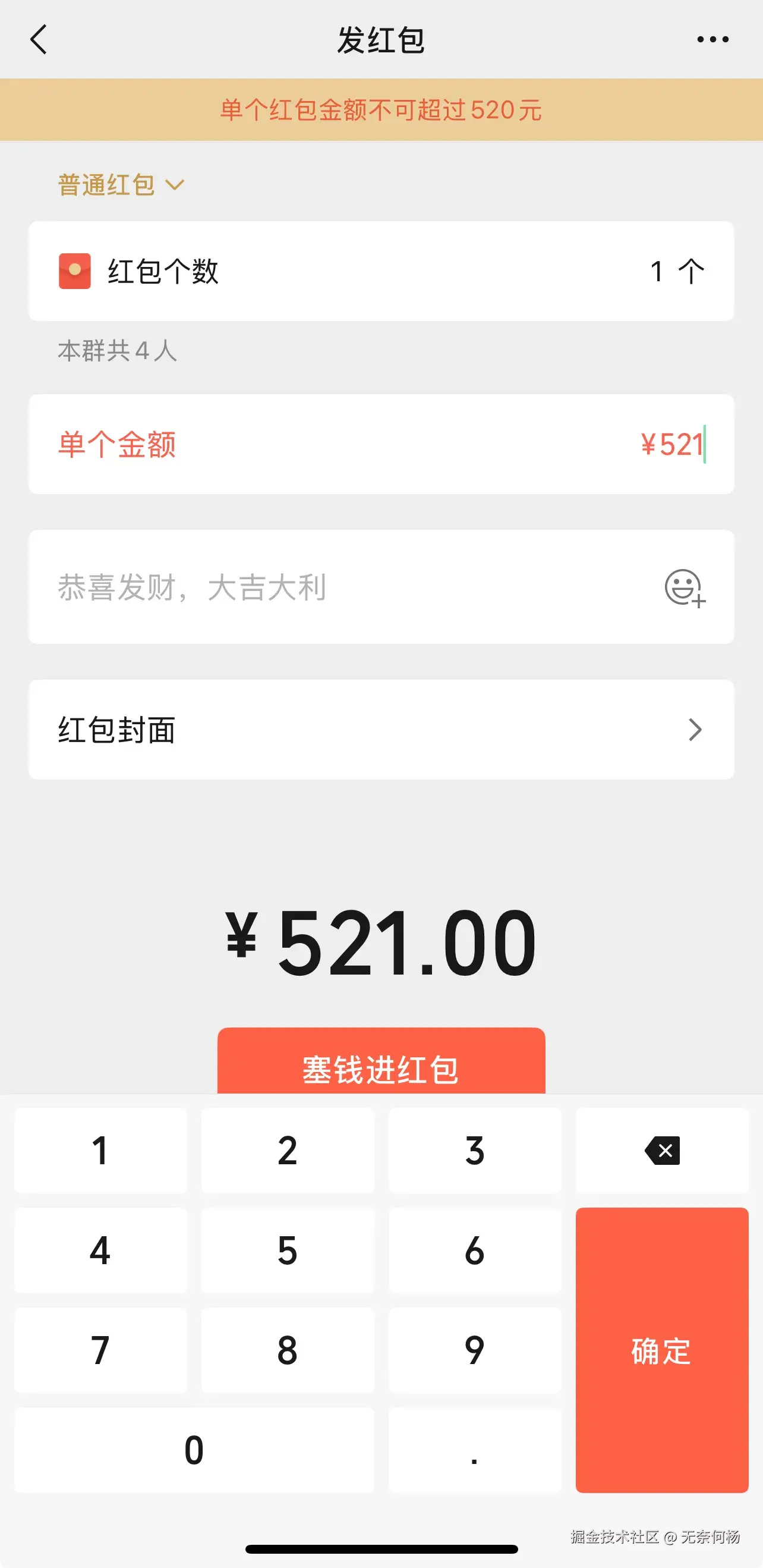Delete the last digit with backspace
Screen dimensions: 763x1568
point(662,1151)
